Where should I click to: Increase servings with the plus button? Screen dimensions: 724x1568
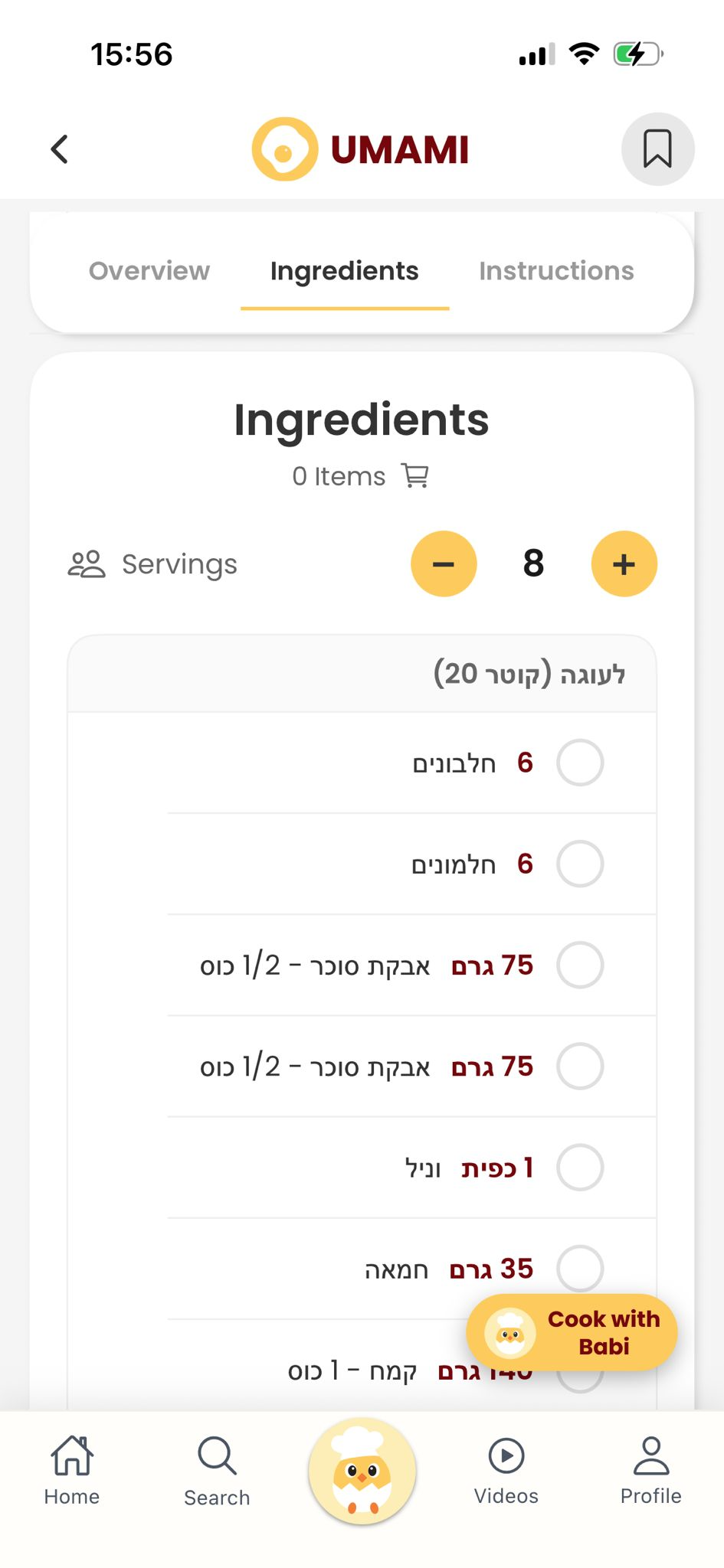624,564
